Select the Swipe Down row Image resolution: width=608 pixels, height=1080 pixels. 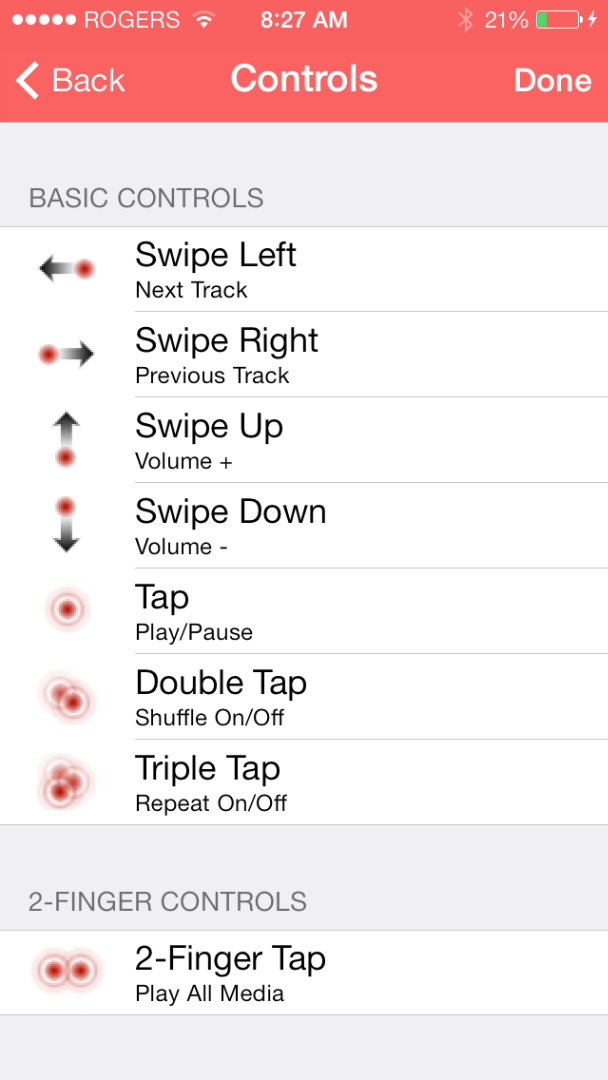pyautogui.click(x=304, y=526)
